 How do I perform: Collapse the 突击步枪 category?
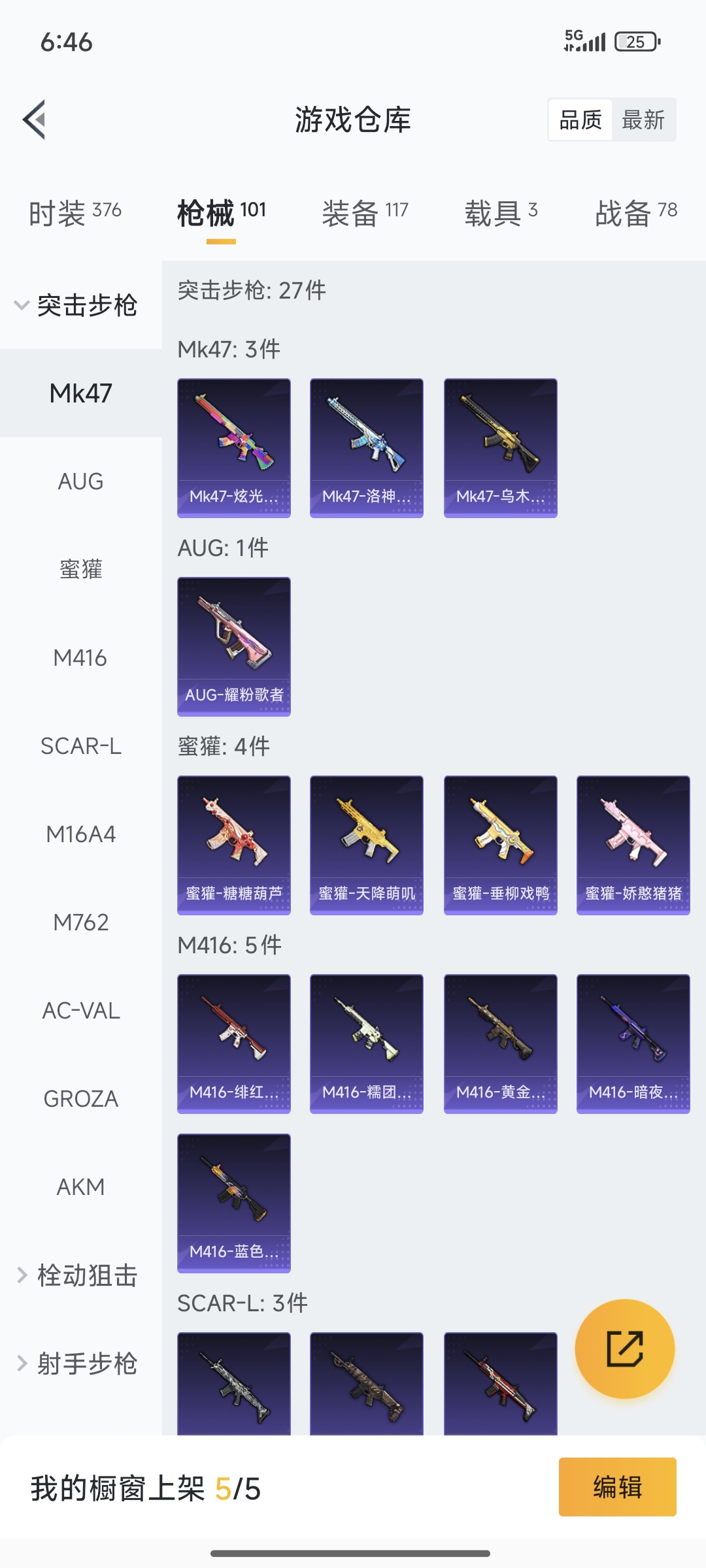click(77, 305)
